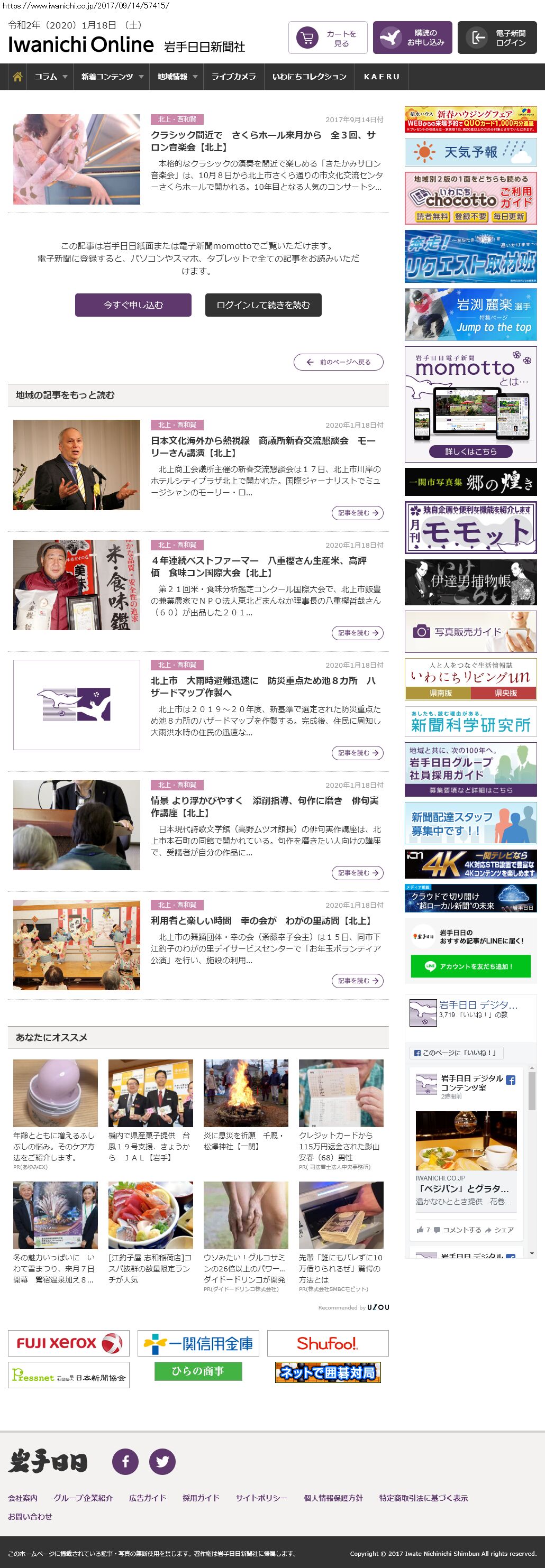Tap 記事を読む for the 俳句実作講座 article
This screenshot has width=545, height=1568.
(357, 872)
